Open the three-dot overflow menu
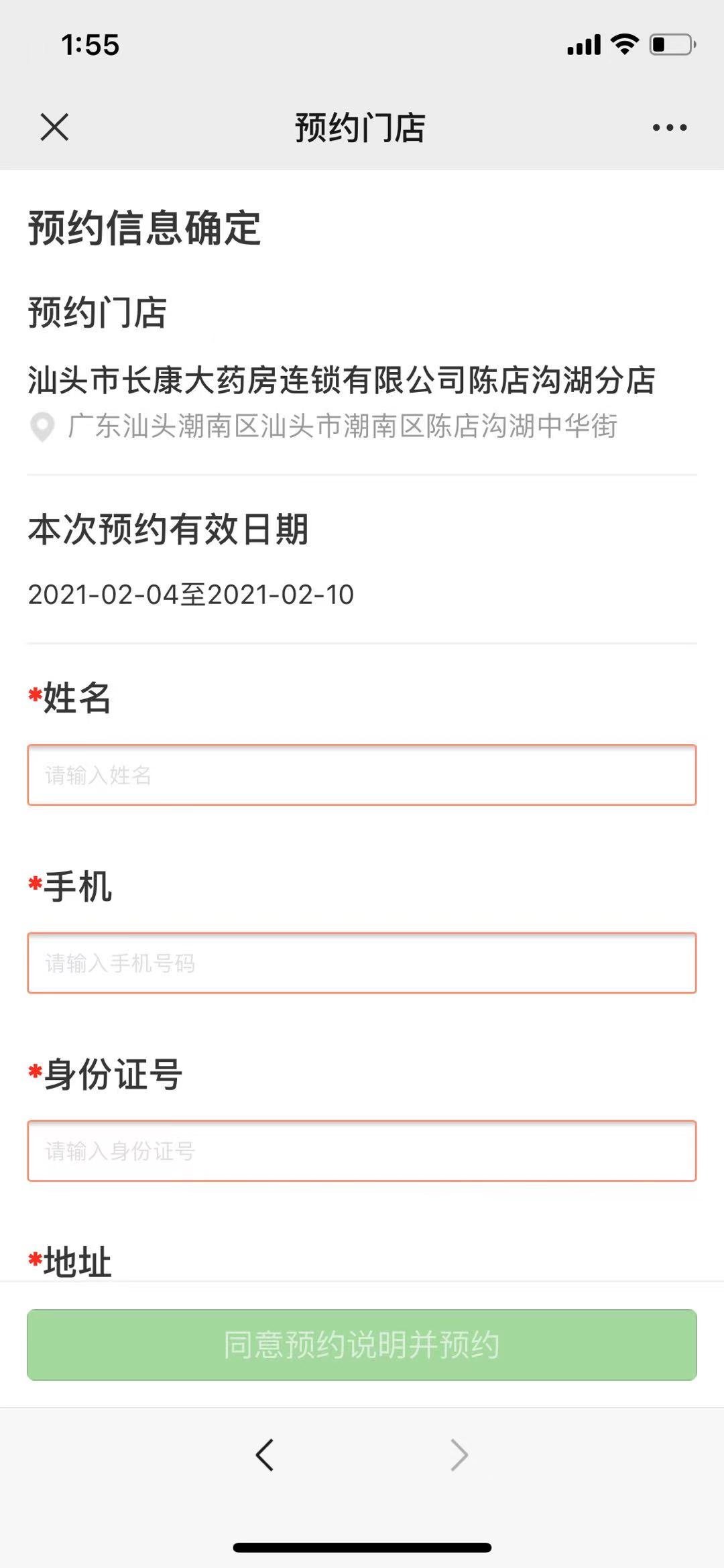724x1568 pixels. [670, 127]
